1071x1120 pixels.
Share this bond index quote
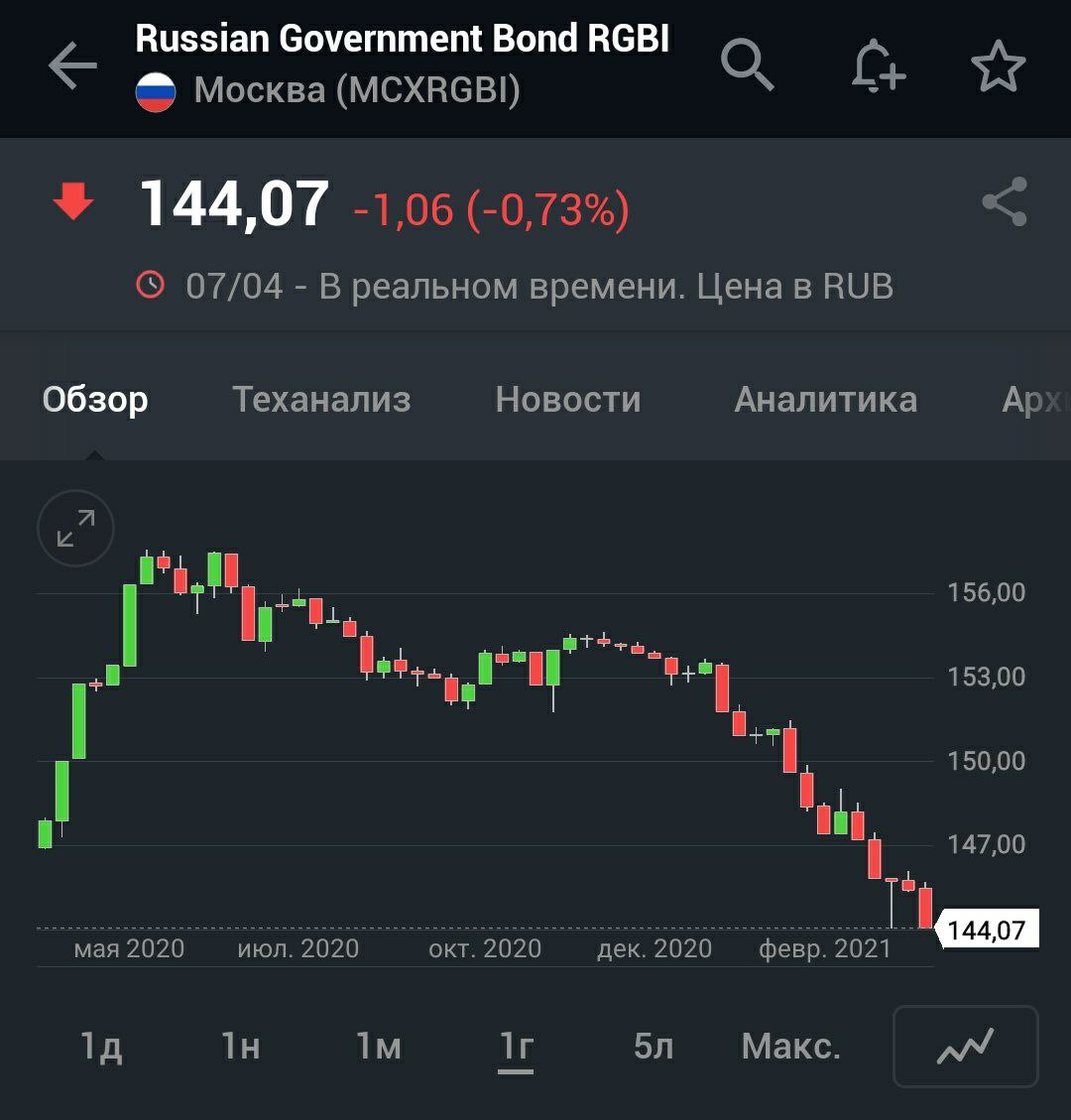[1005, 202]
